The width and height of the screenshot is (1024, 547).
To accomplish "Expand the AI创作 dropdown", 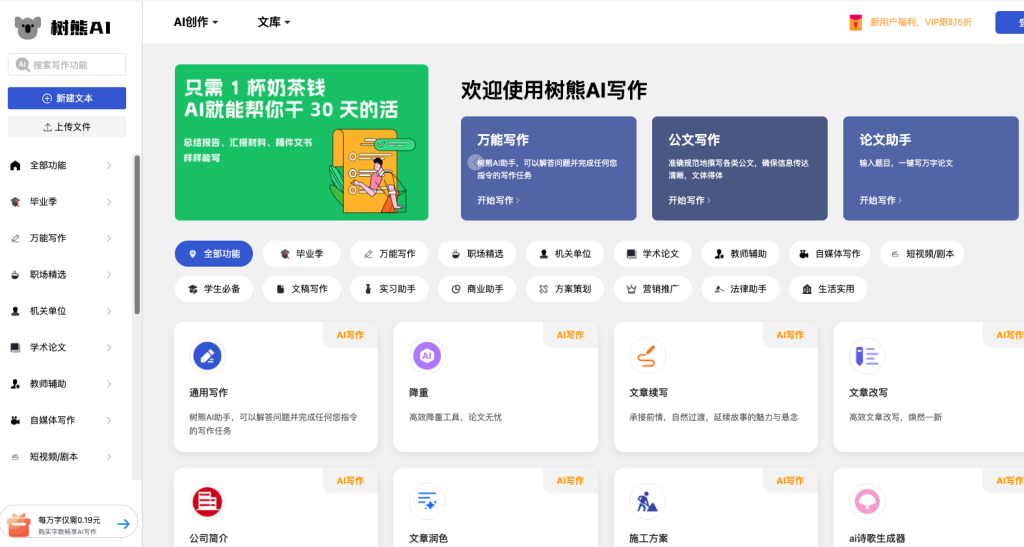I will [195, 21].
